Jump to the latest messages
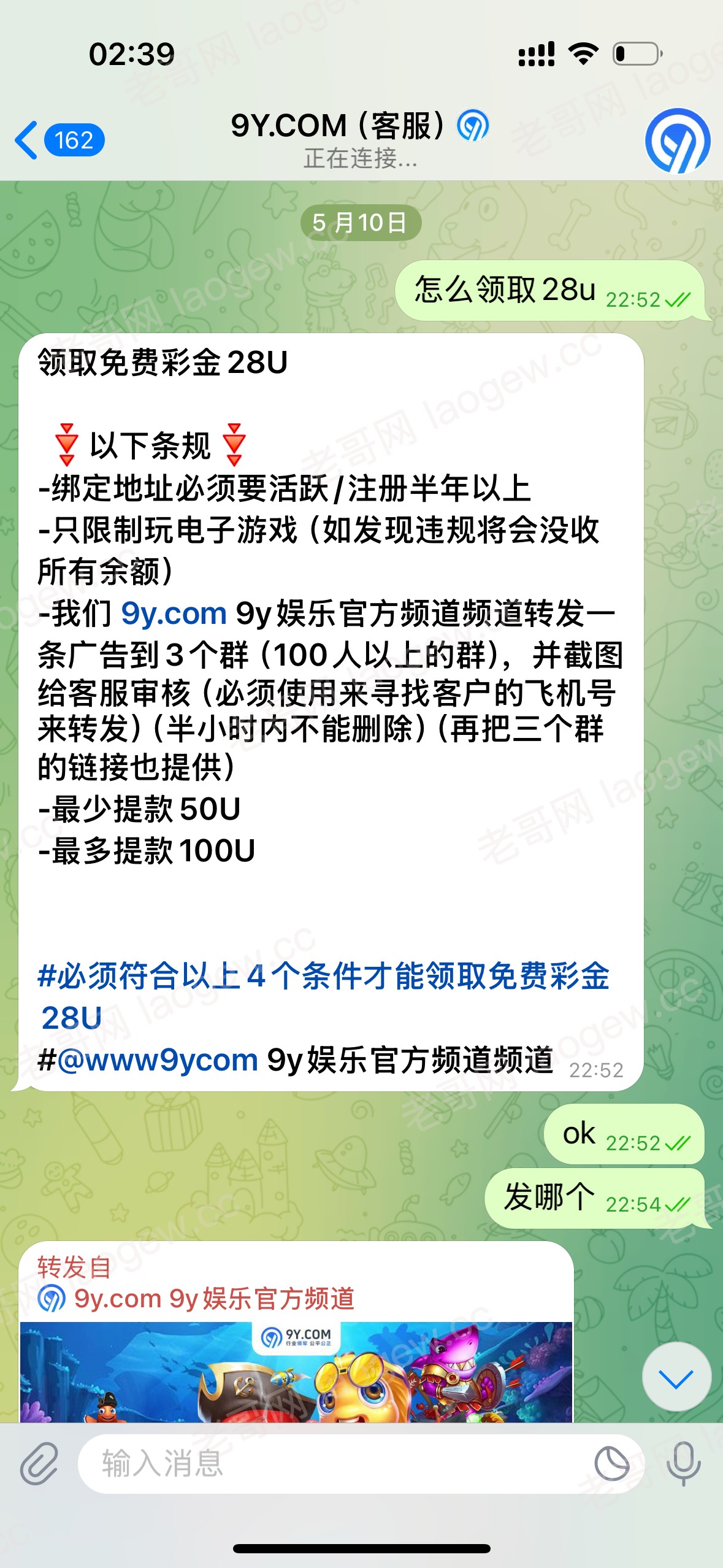Viewport: 723px width, 1568px height. [x=676, y=1375]
